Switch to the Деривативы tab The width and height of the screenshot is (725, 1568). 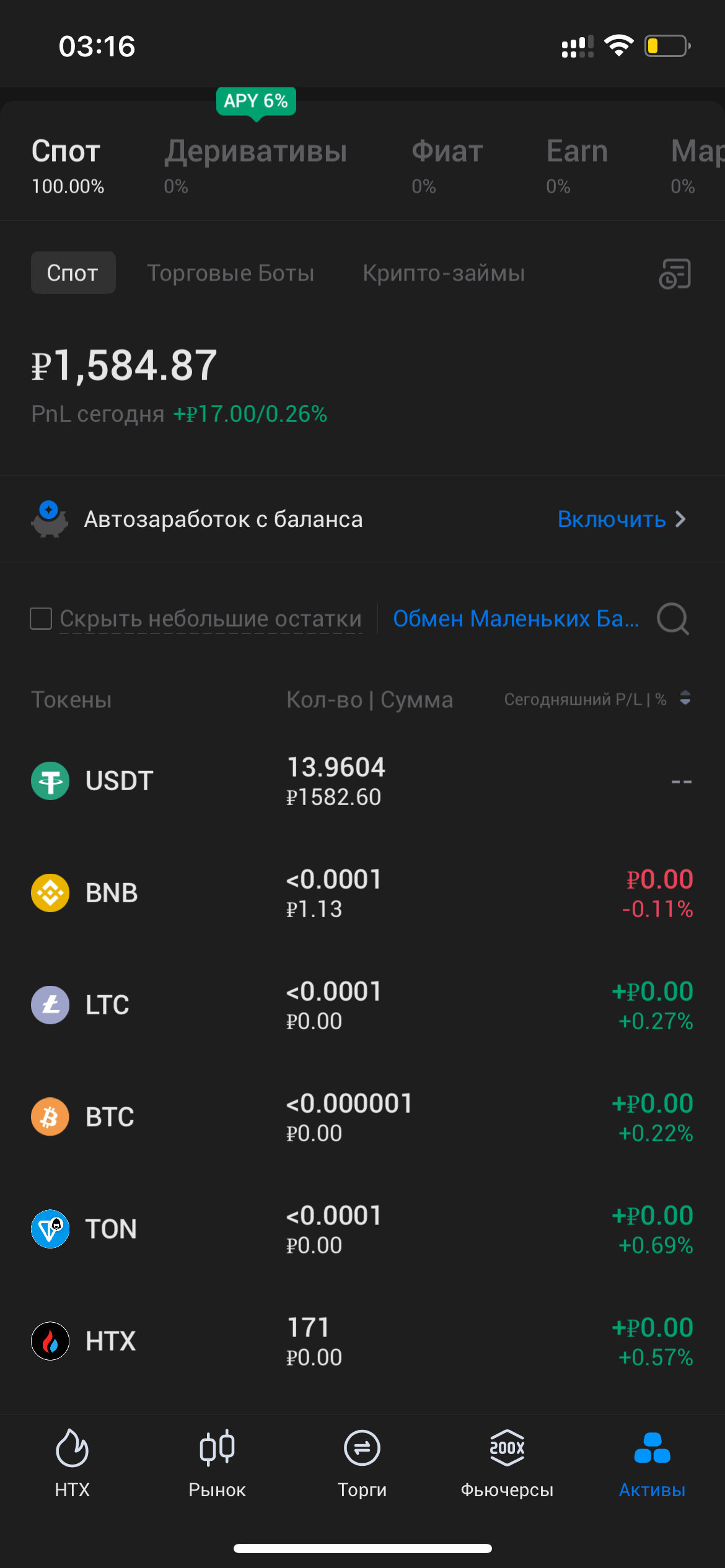click(x=255, y=152)
